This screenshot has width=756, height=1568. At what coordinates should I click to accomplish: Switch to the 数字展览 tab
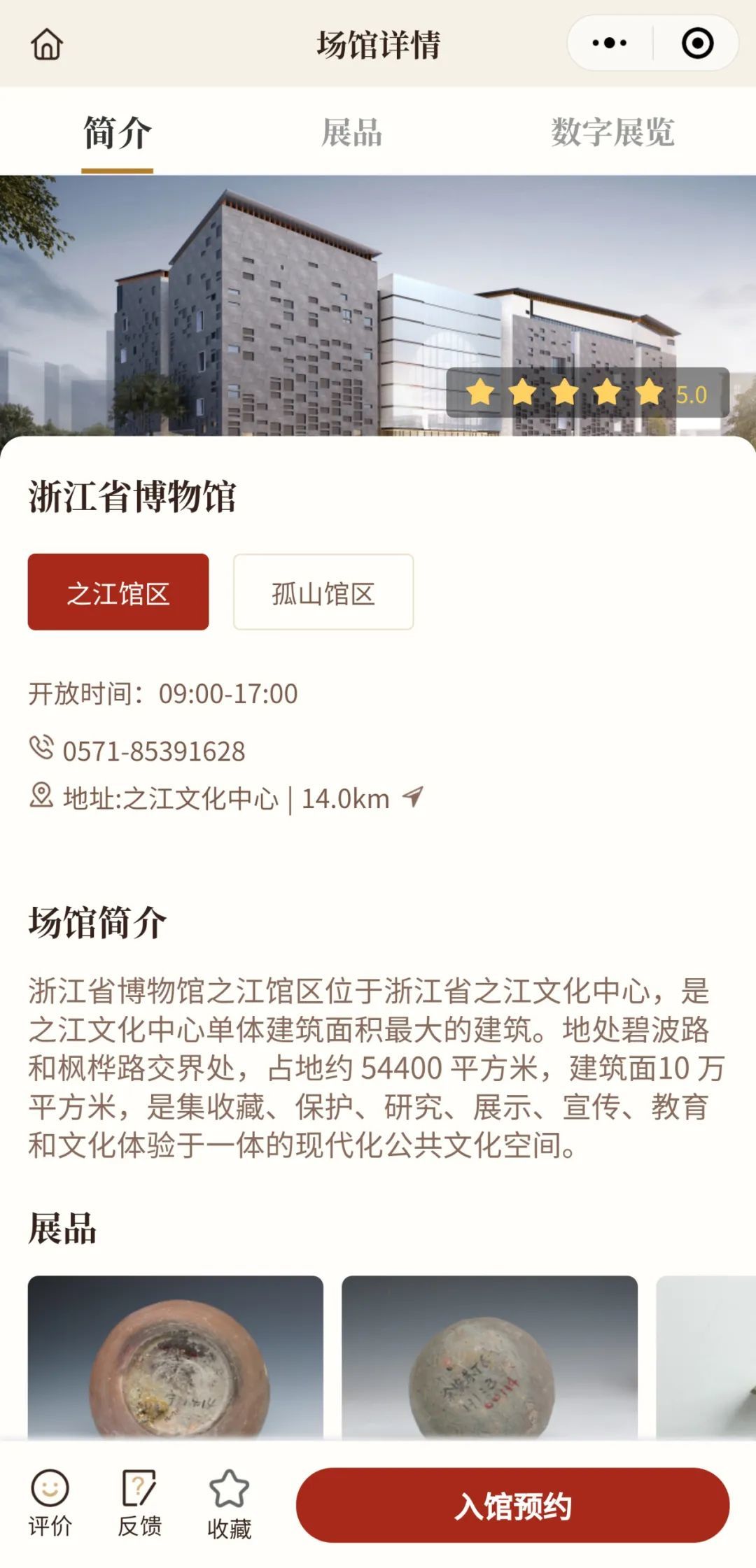[612, 132]
